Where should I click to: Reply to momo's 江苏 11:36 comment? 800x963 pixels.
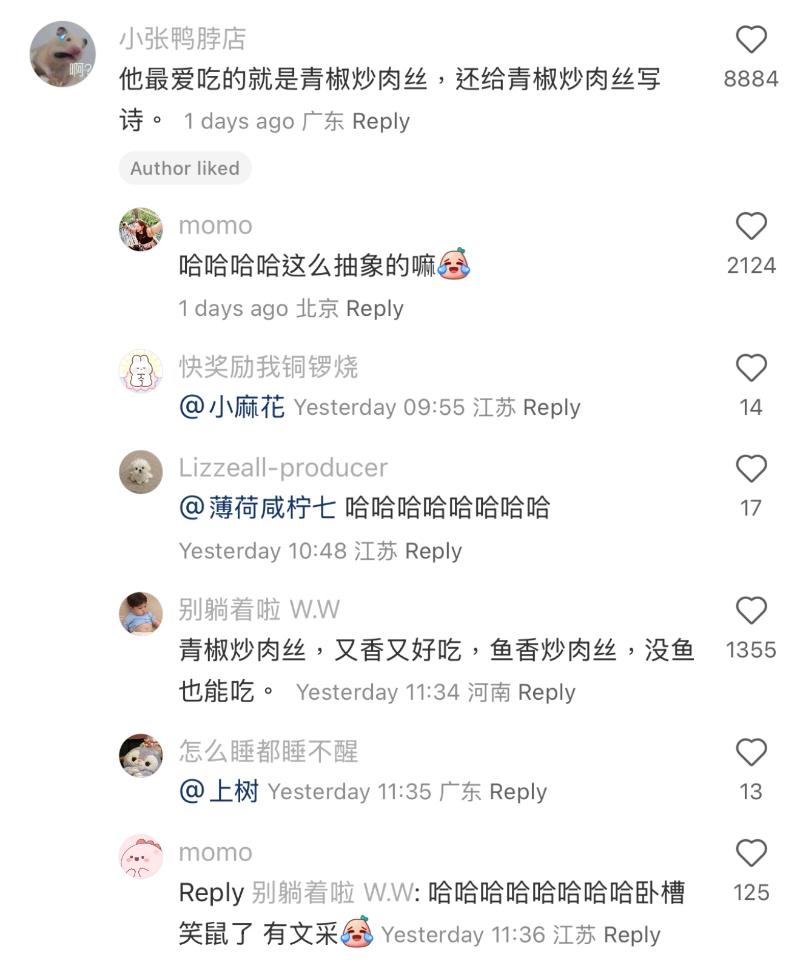point(632,935)
